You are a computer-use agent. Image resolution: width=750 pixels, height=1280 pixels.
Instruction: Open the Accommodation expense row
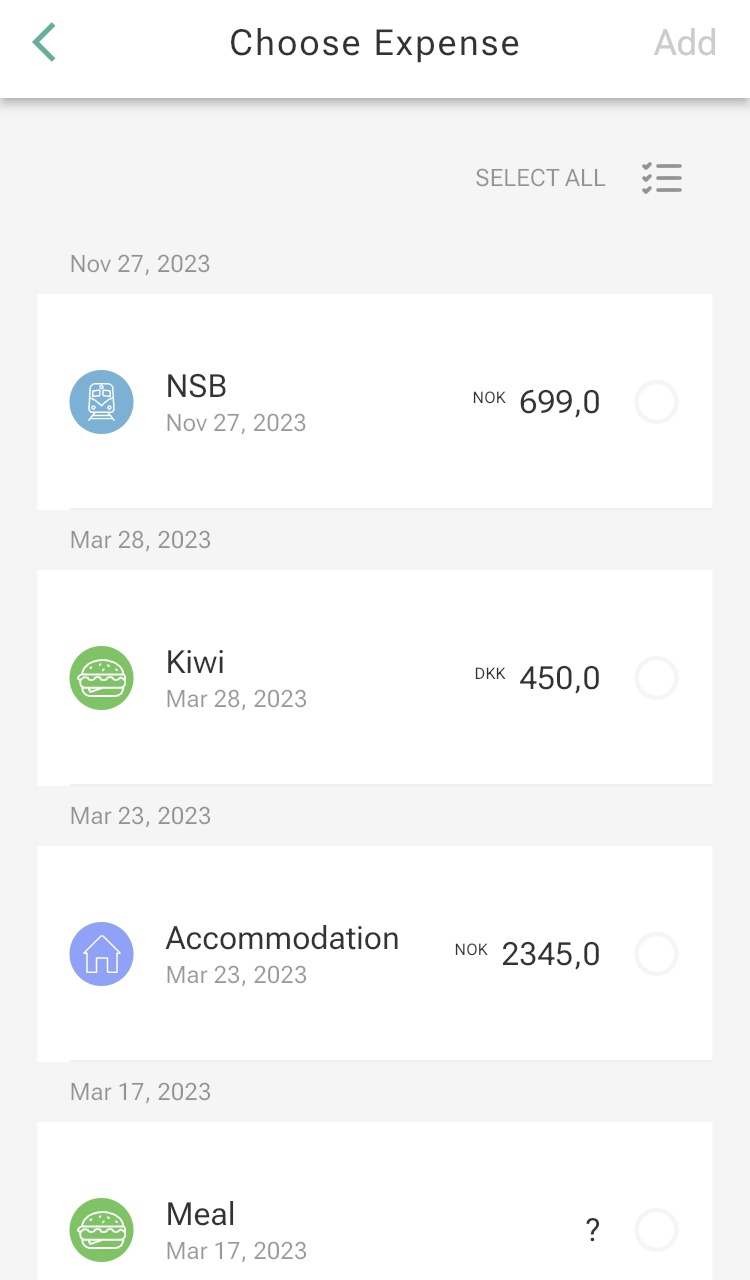point(300,954)
